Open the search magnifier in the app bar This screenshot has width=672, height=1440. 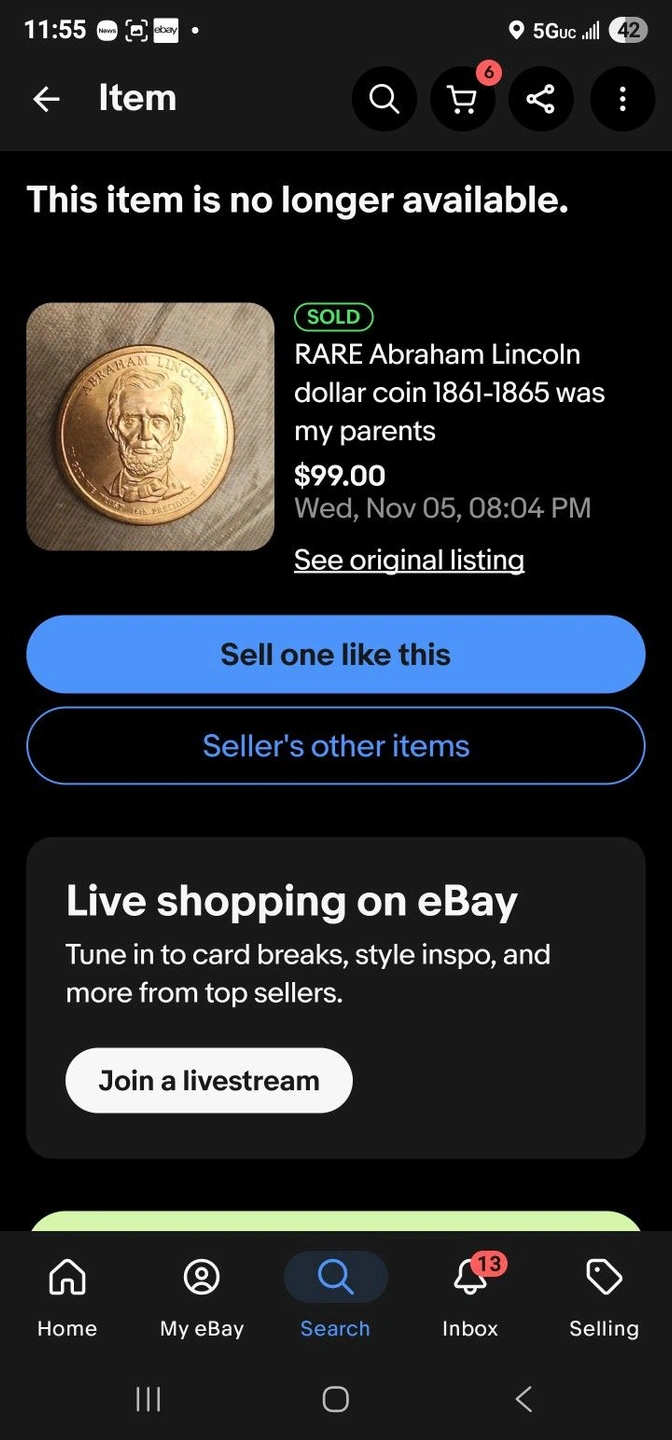point(384,98)
